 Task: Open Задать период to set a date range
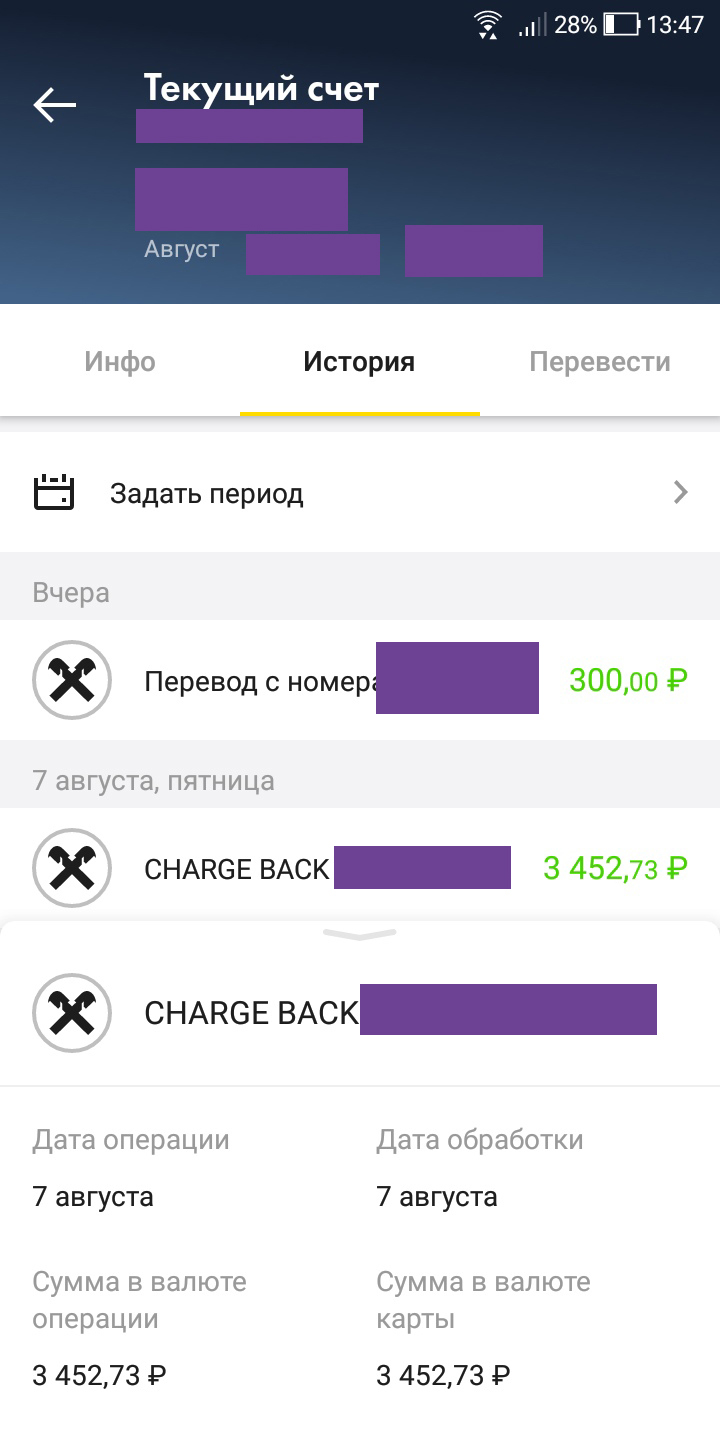tap(360, 493)
